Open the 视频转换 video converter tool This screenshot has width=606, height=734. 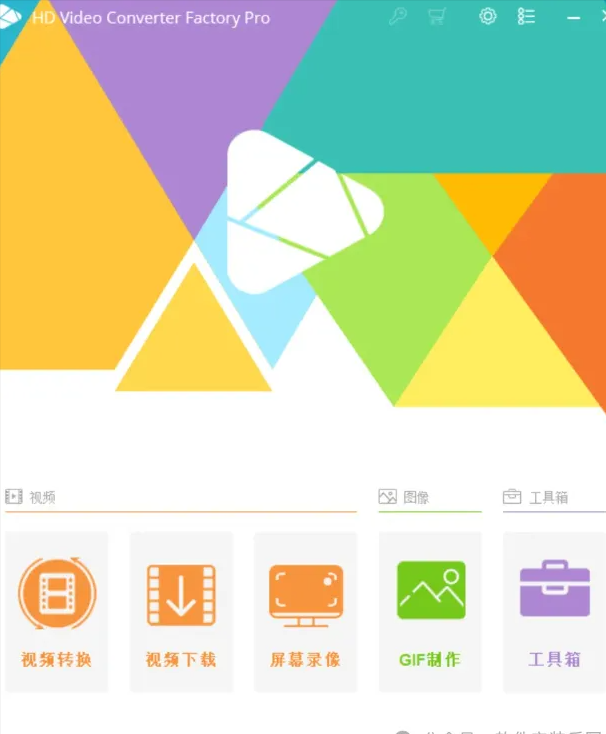(x=56, y=610)
